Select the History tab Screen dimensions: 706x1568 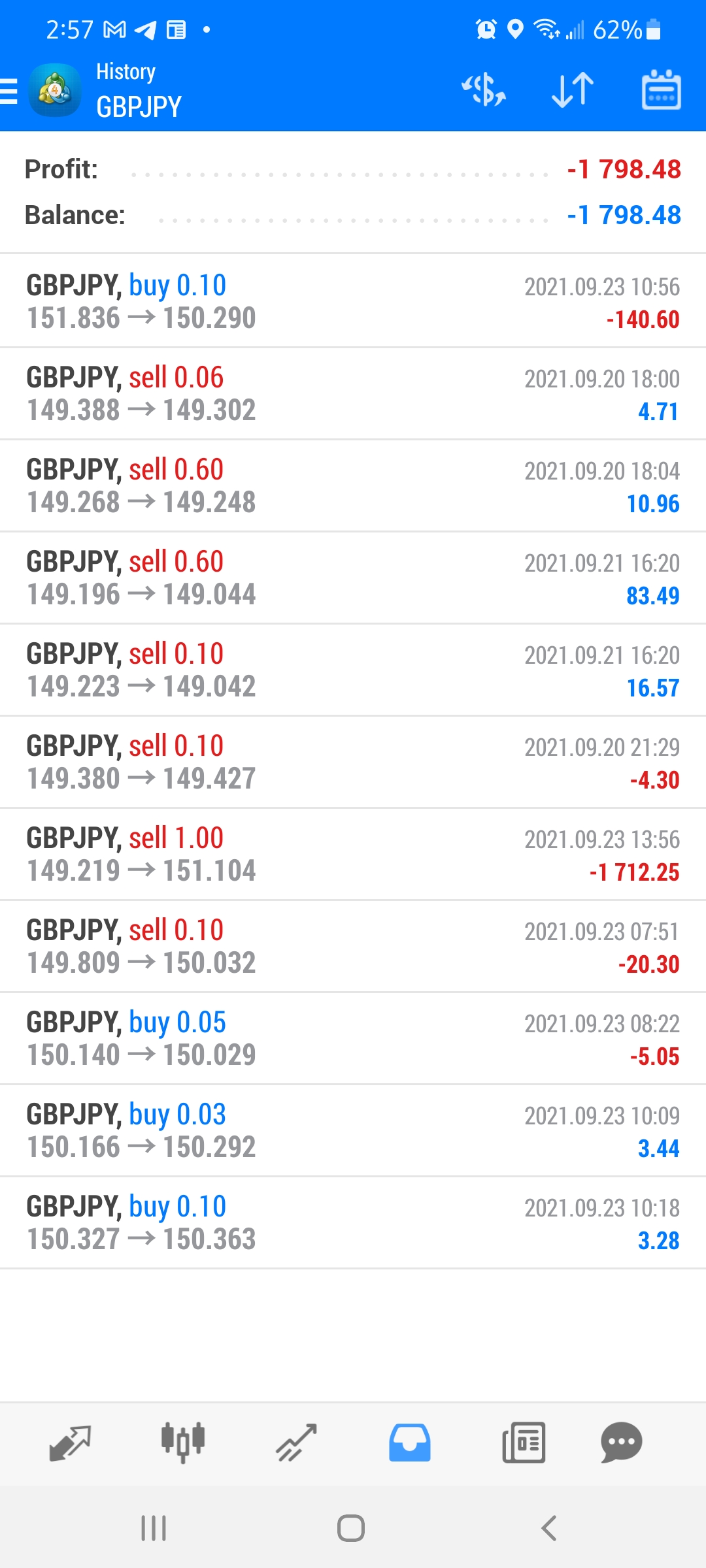(x=410, y=1443)
